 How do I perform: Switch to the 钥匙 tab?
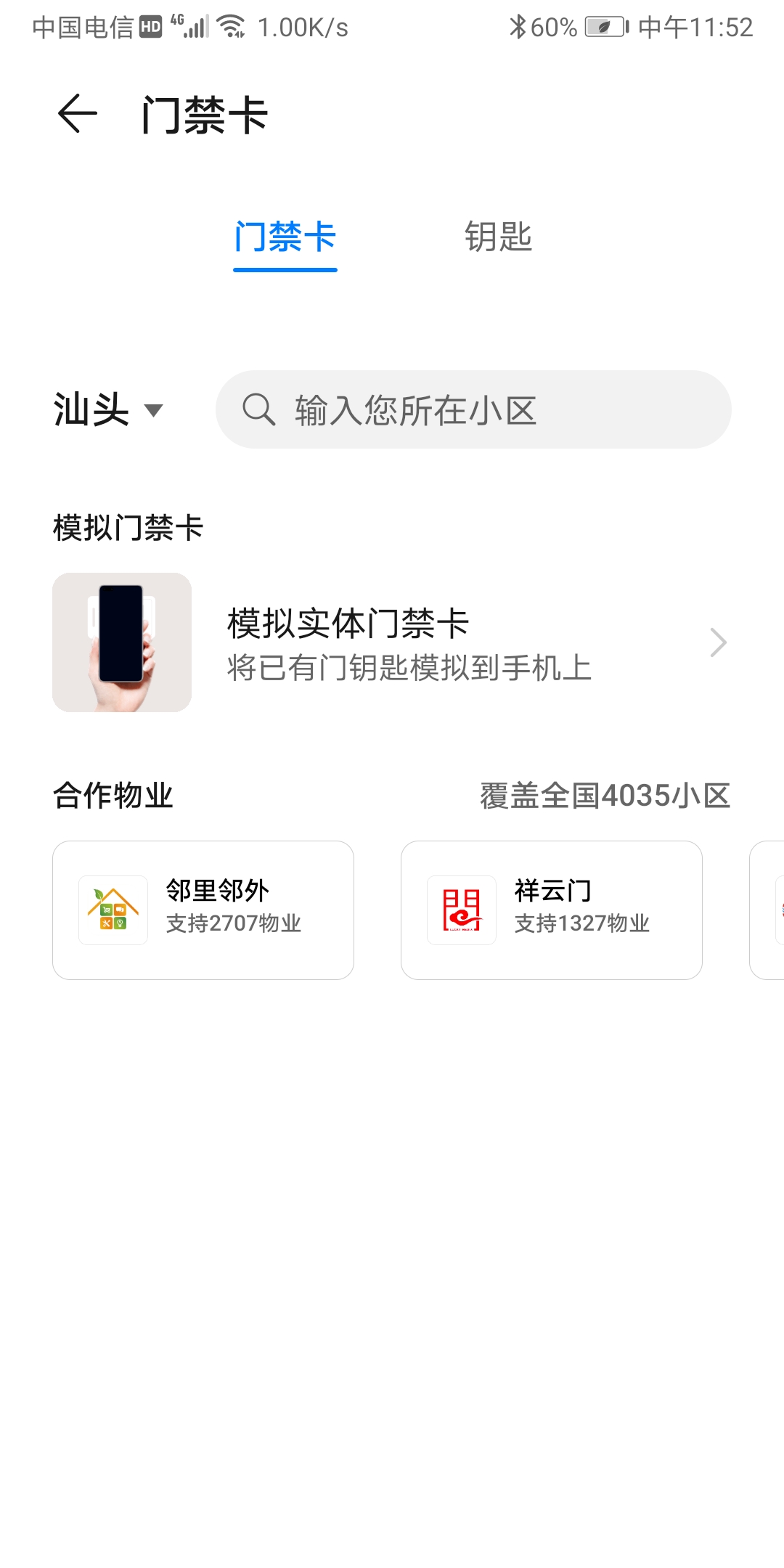point(498,237)
